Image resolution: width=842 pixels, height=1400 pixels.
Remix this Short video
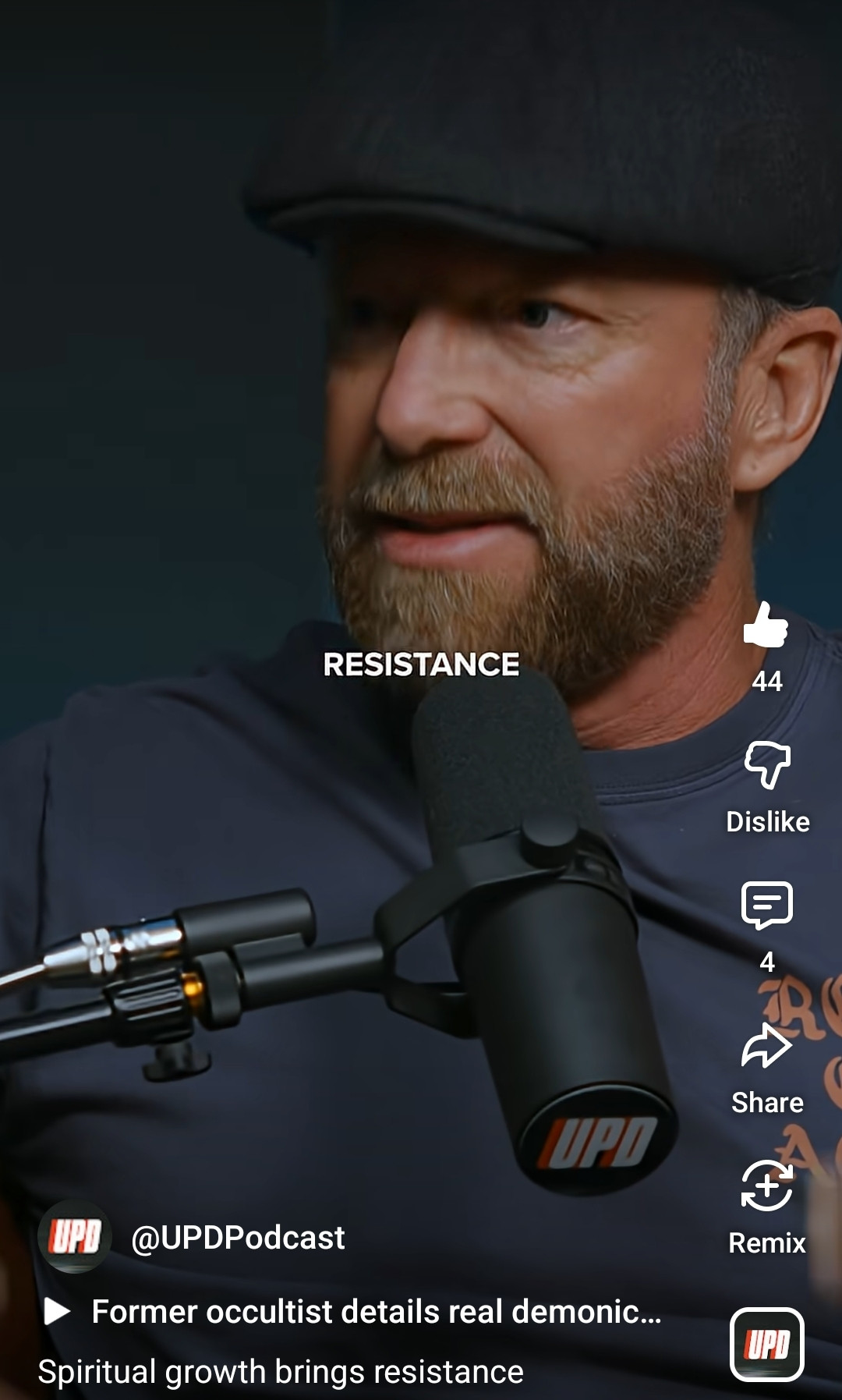[x=767, y=1187]
